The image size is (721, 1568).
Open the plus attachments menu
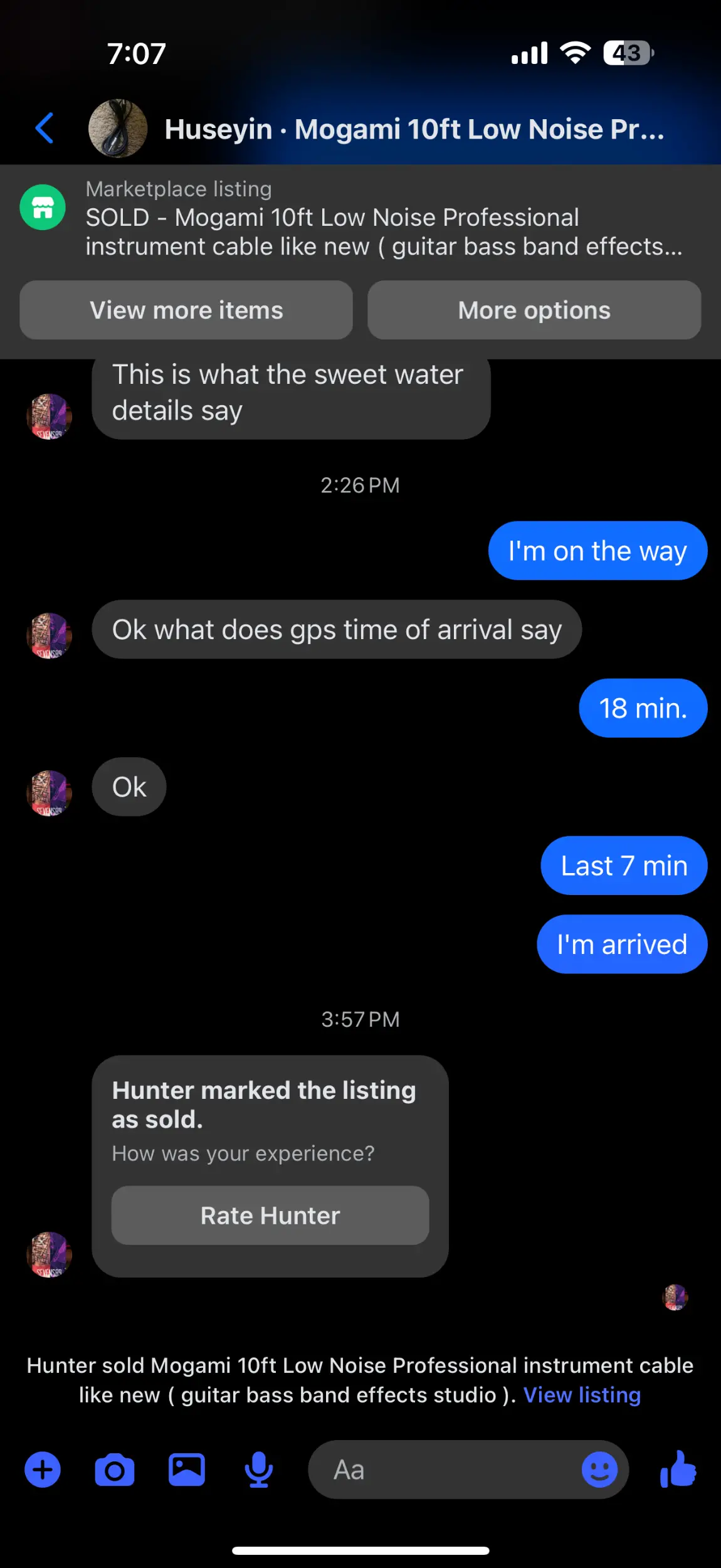[x=43, y=1470]
